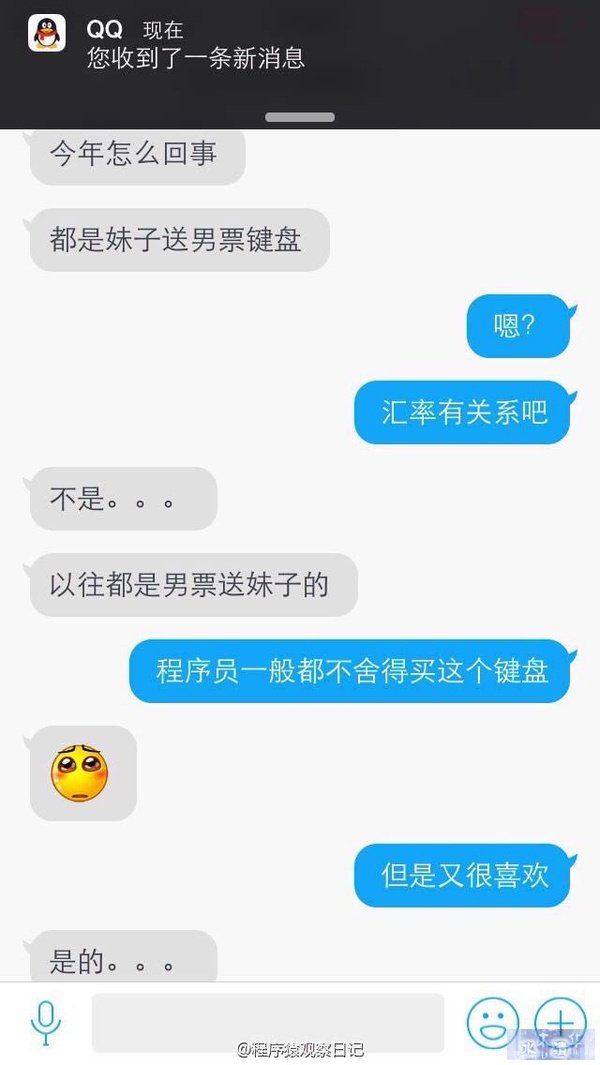This screenshot has width=600, height=1065.
Task: Focus the message text field
Action: click(x=267, y=1022)
